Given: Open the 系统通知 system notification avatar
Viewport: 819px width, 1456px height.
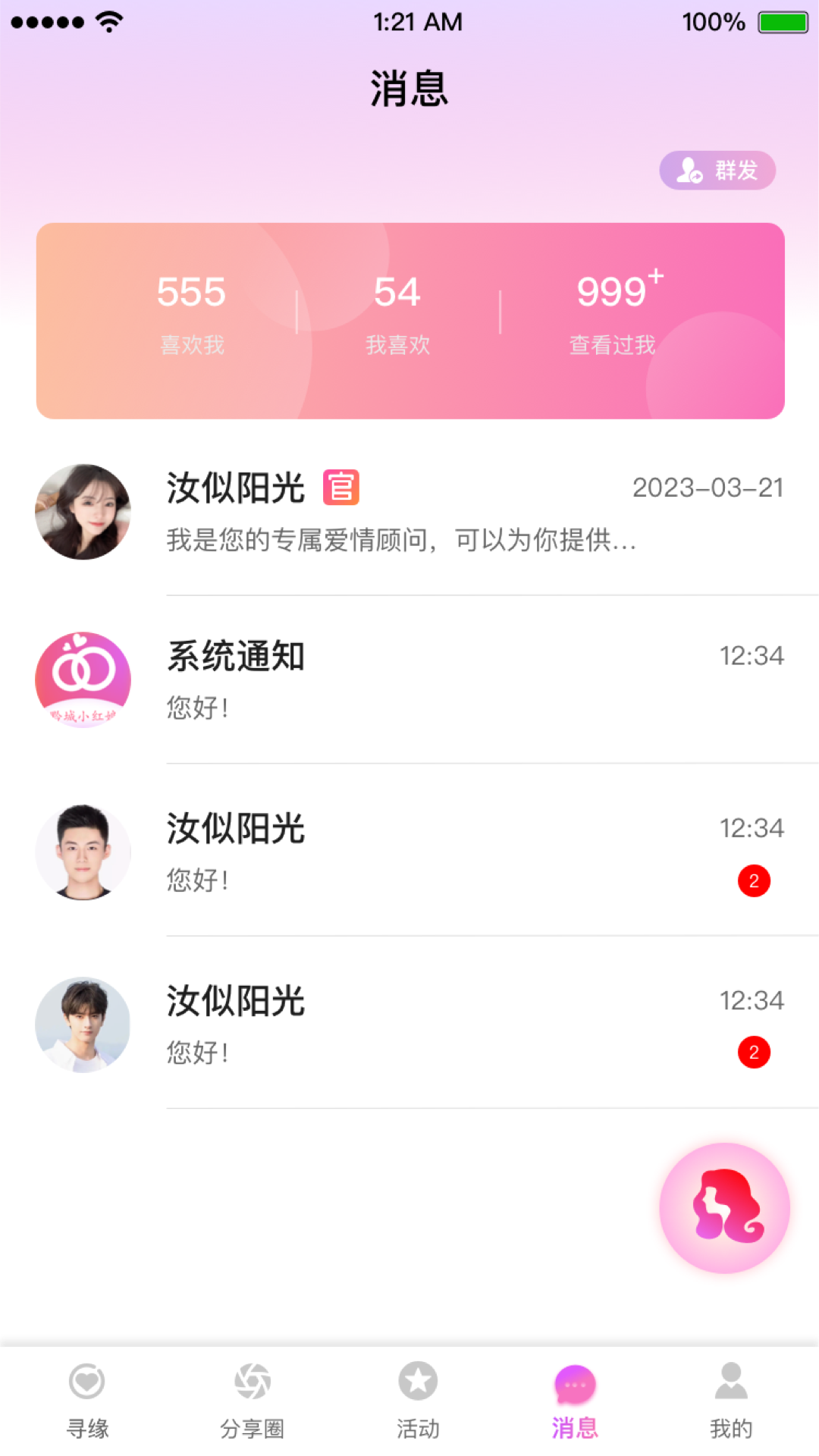Looking at the screenshot, I should click(x=83, y=679).
